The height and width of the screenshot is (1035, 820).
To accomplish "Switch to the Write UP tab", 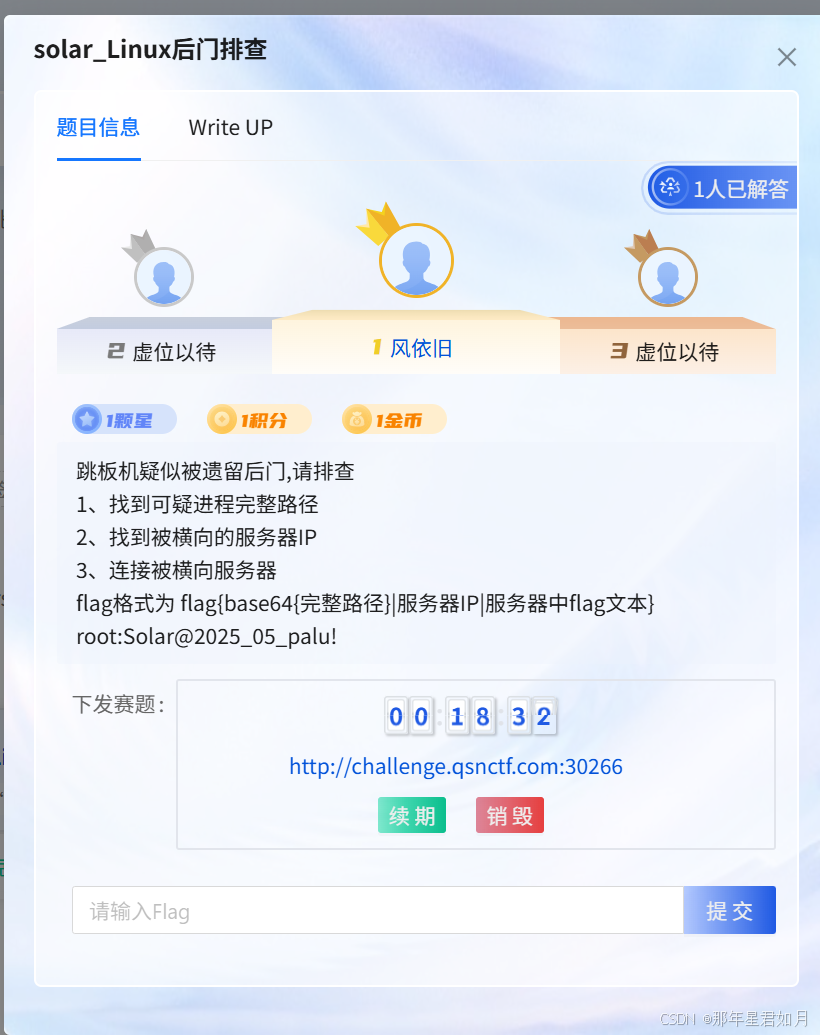I will coord(230,128).
